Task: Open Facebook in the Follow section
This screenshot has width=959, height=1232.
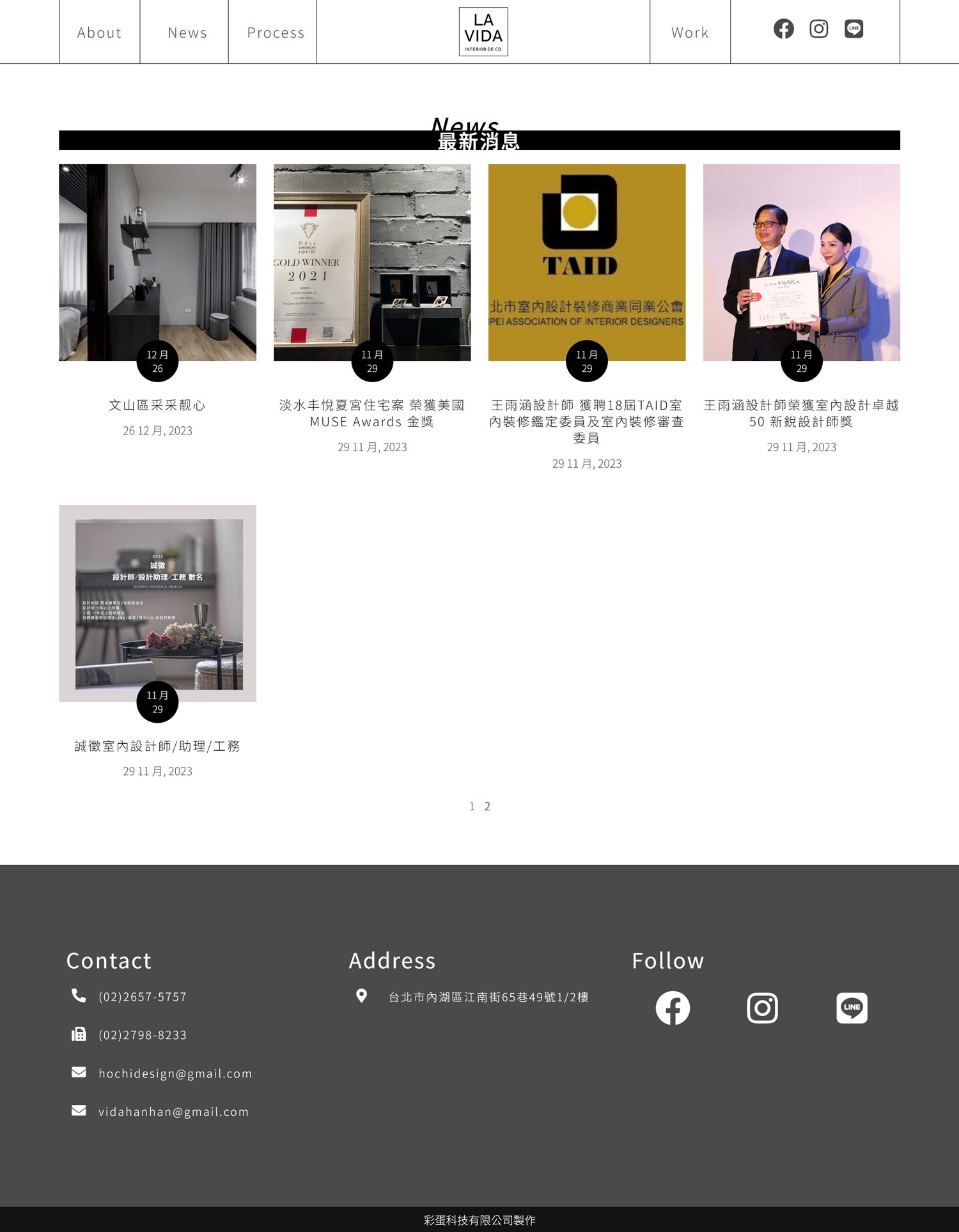Action: (673, 1008)
